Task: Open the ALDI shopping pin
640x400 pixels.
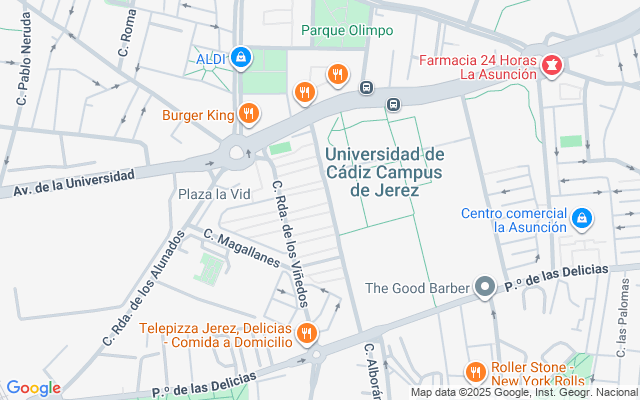Action: [x=240, y=59]
